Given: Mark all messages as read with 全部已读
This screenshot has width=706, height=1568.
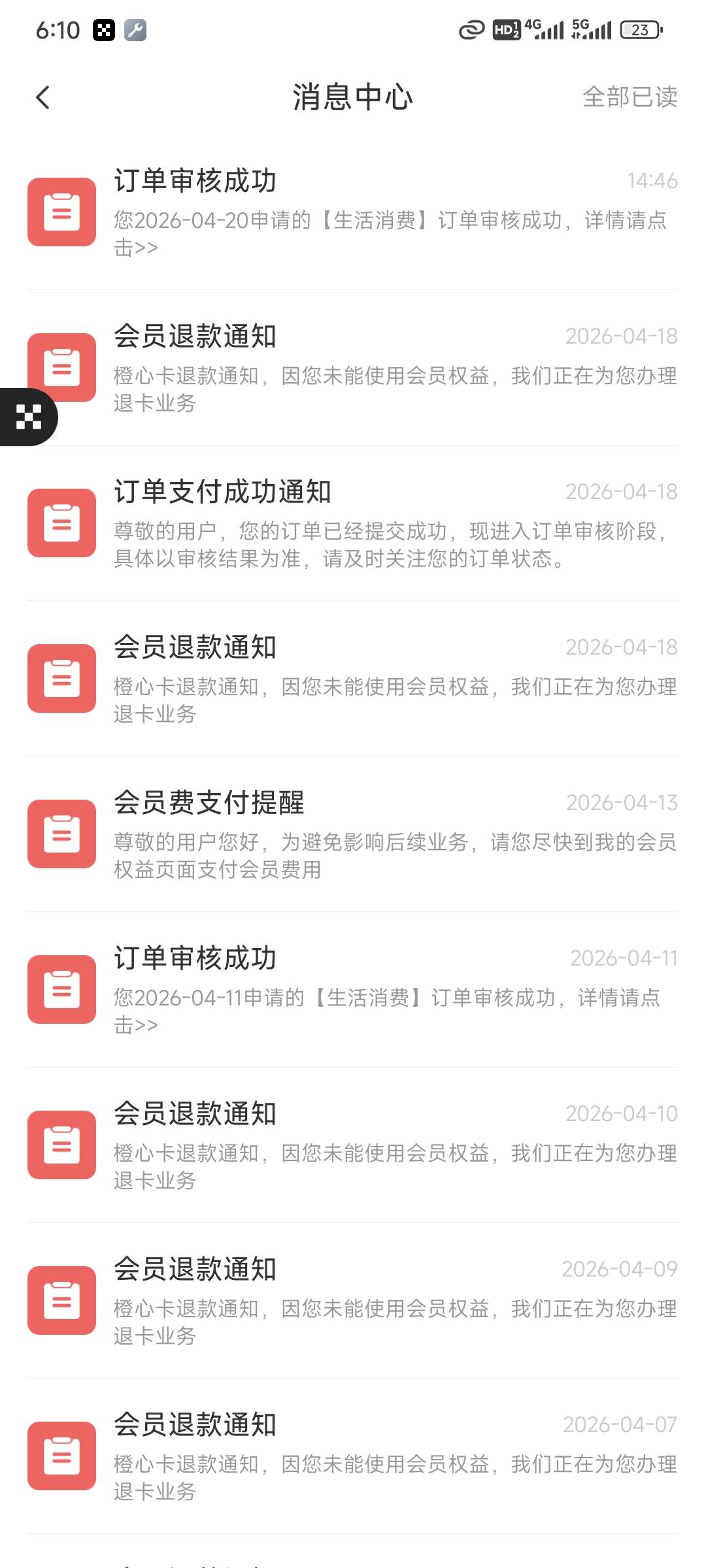Looking at the screenshot, I should [630, 97].
